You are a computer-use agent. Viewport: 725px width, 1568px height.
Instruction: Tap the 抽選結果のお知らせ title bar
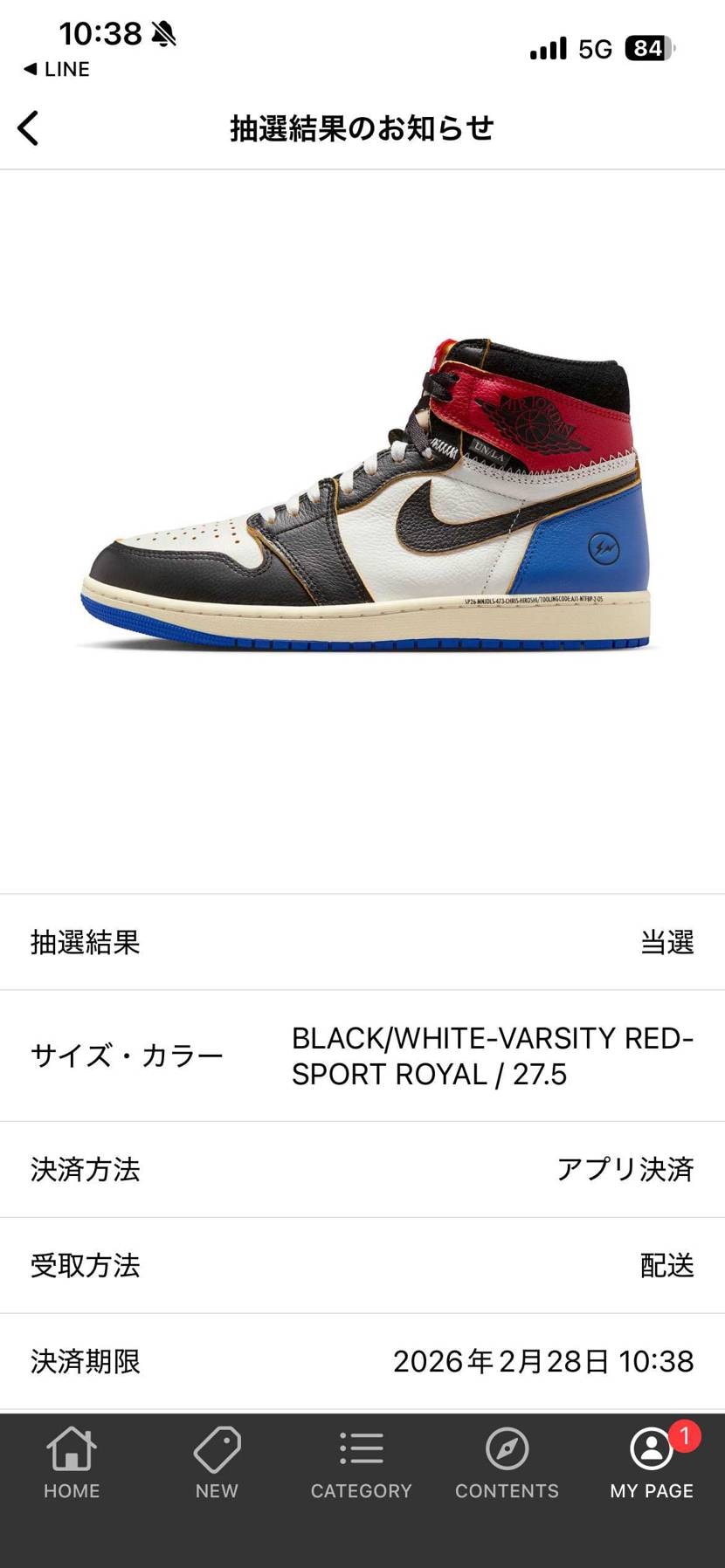tap(362, 127)
